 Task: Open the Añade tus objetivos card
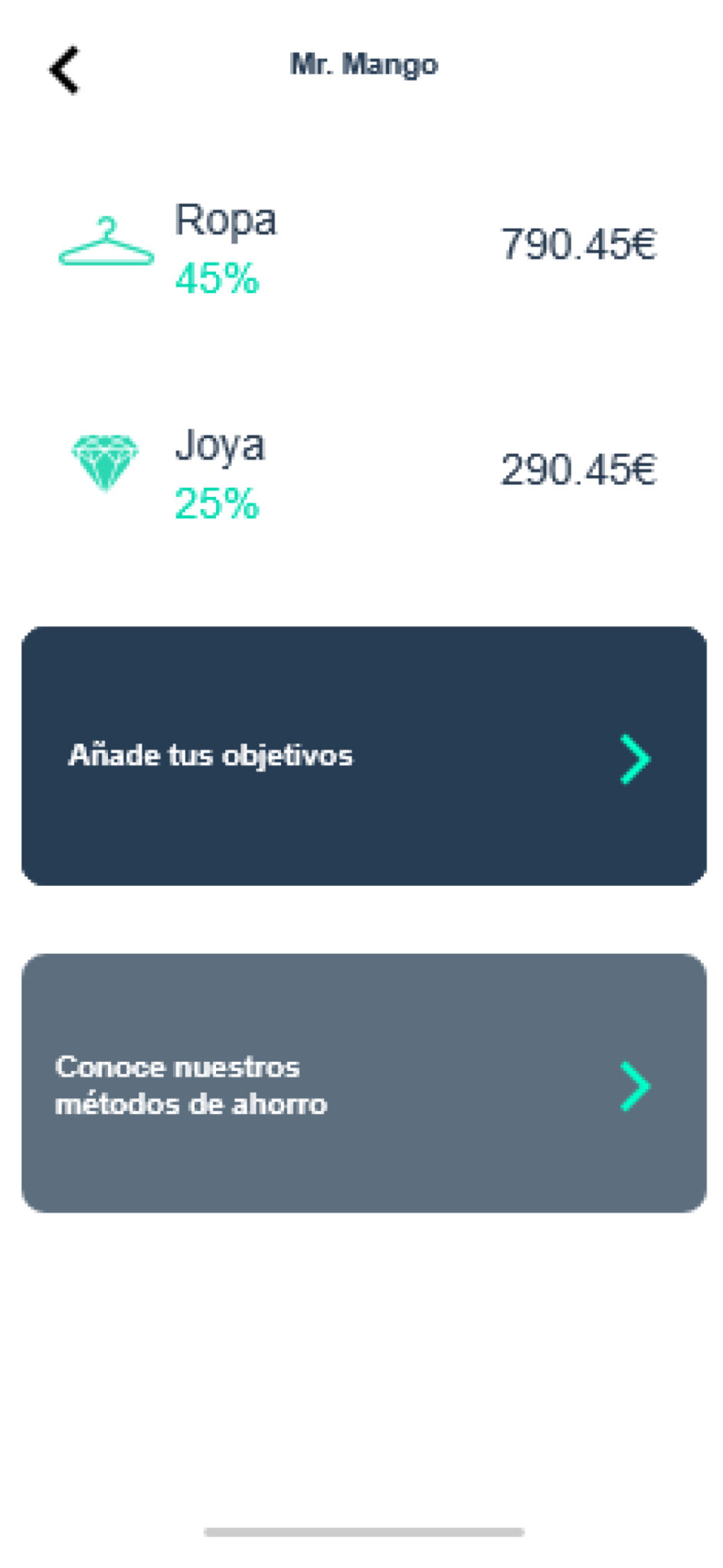pyautogui.click(x=363, y=756)
